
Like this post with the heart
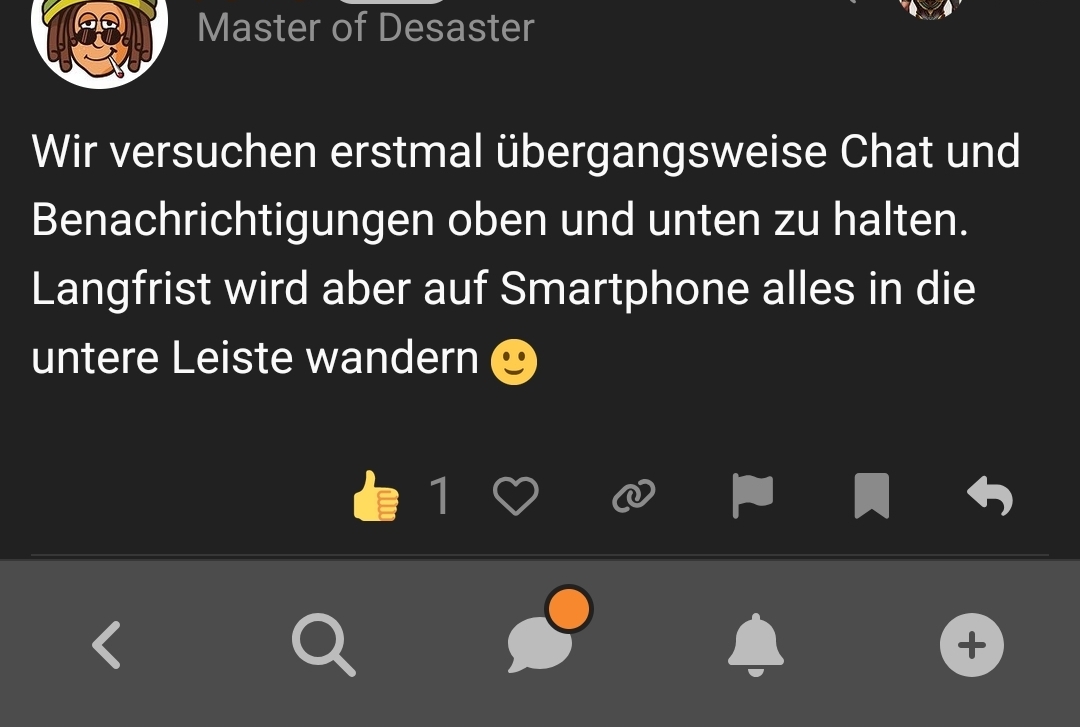(x=516, y=496)
